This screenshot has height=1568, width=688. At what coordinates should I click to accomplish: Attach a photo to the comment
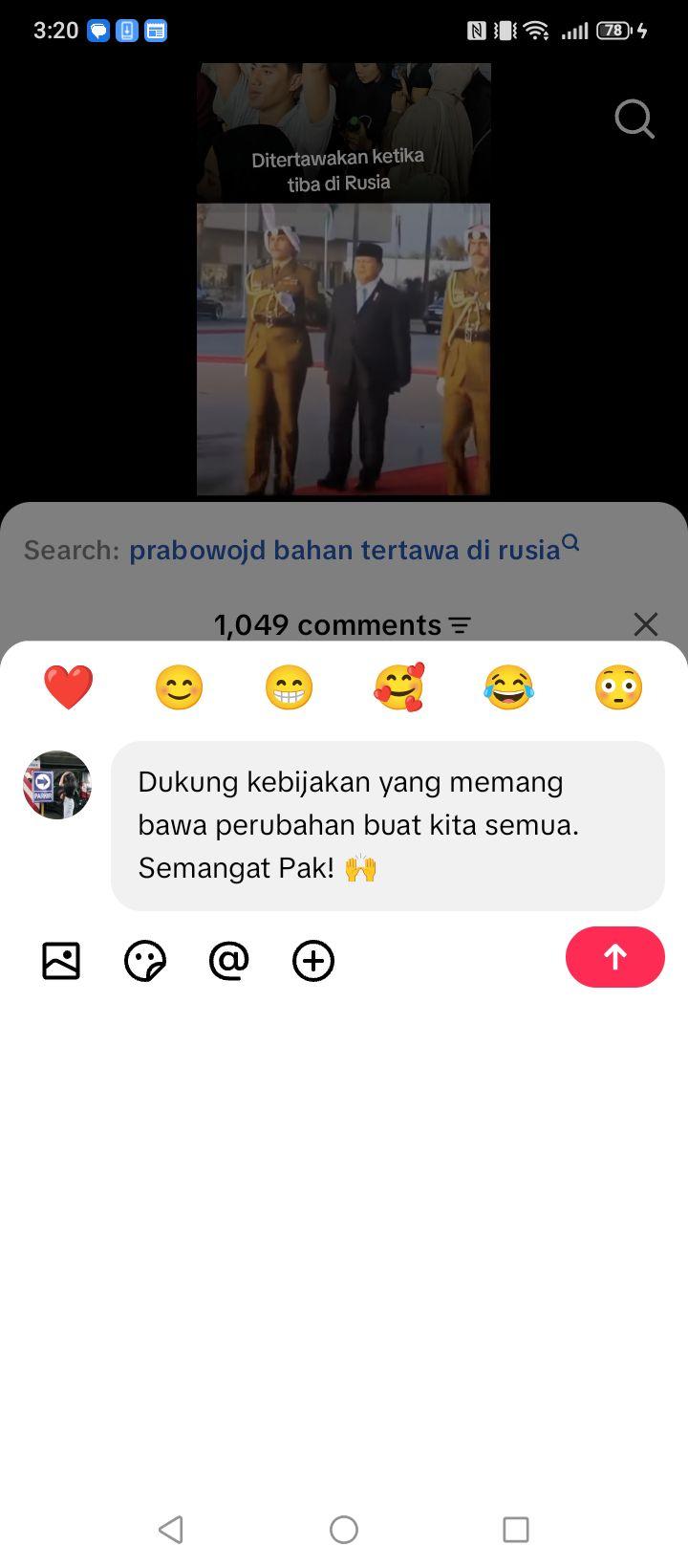coord(61,961)
